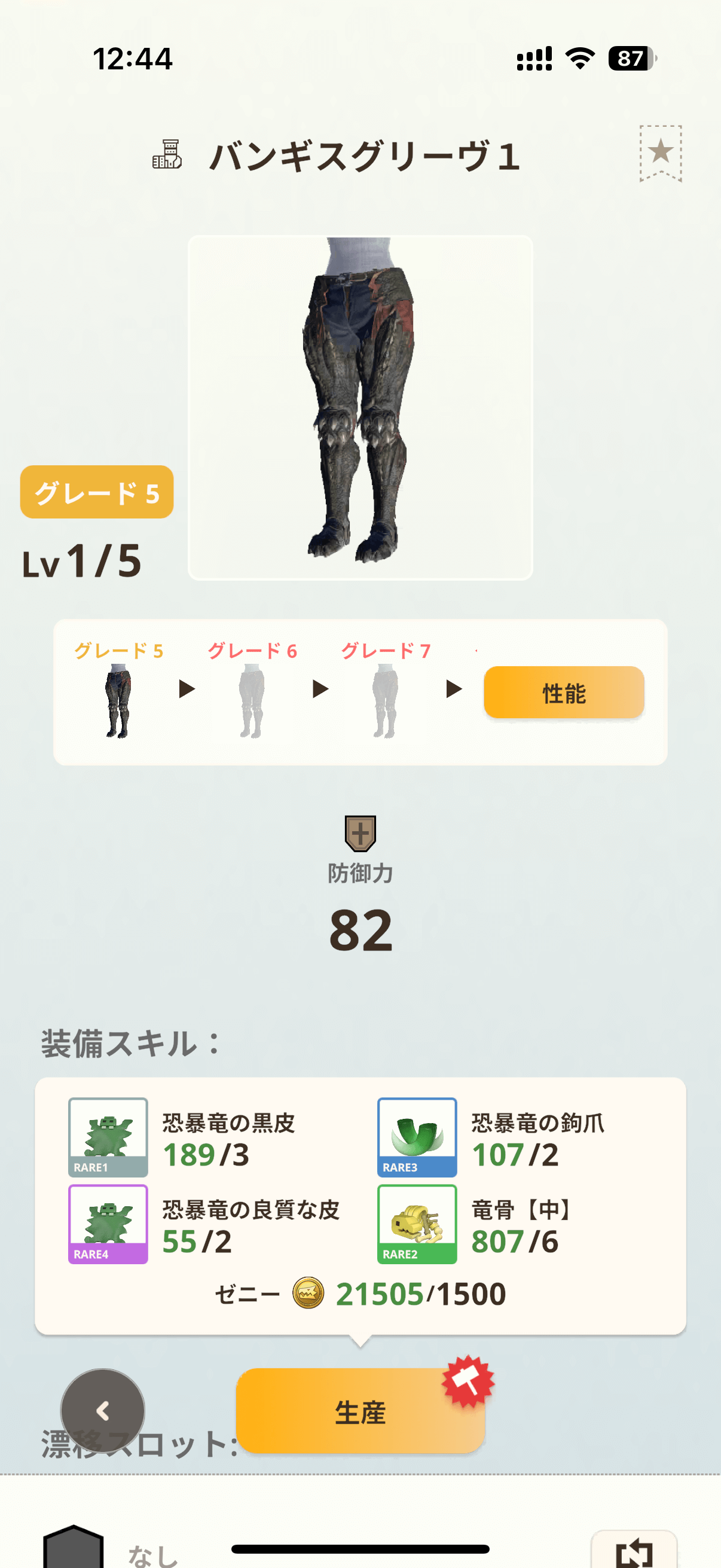This screenshot has height=1568, width=721.
Task: Bookmark this armor with the star icon
Action: 660,152
